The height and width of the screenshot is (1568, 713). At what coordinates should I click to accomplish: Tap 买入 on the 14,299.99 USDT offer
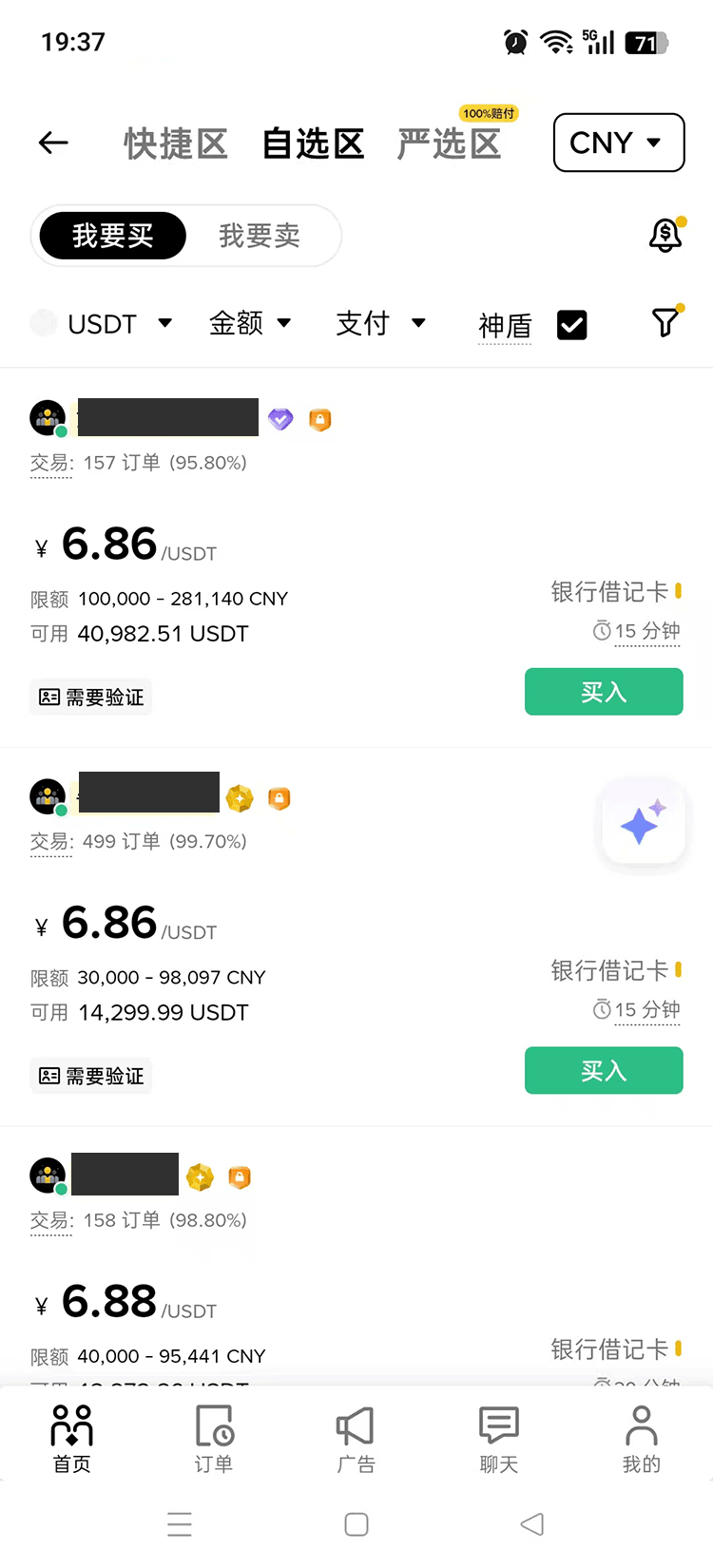click(604, 1070)
